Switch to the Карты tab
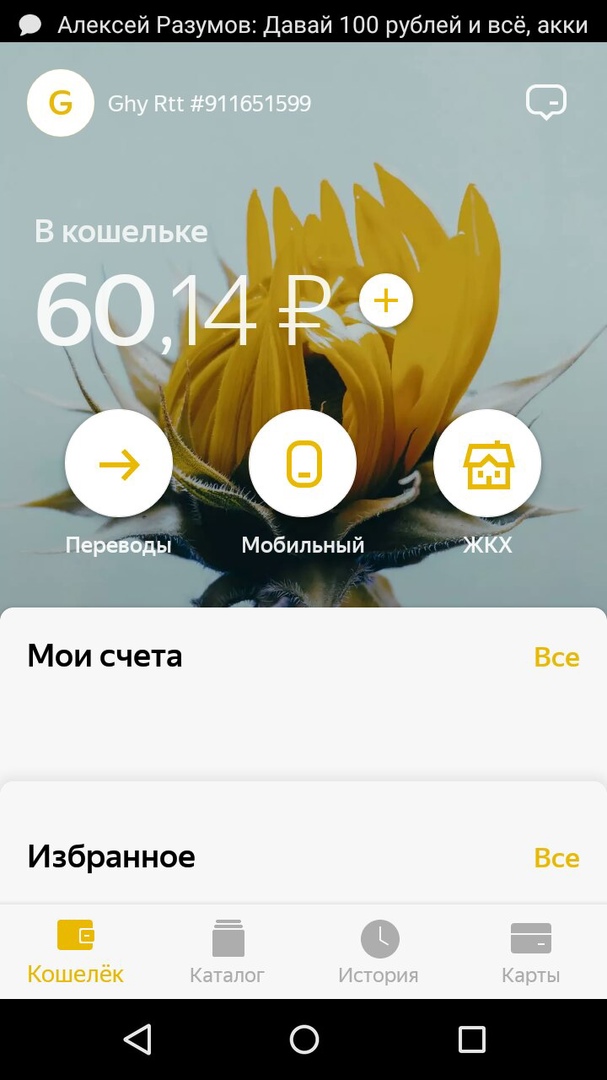The width and height of the screenshot is (607, 1080). tap(530, 952)
